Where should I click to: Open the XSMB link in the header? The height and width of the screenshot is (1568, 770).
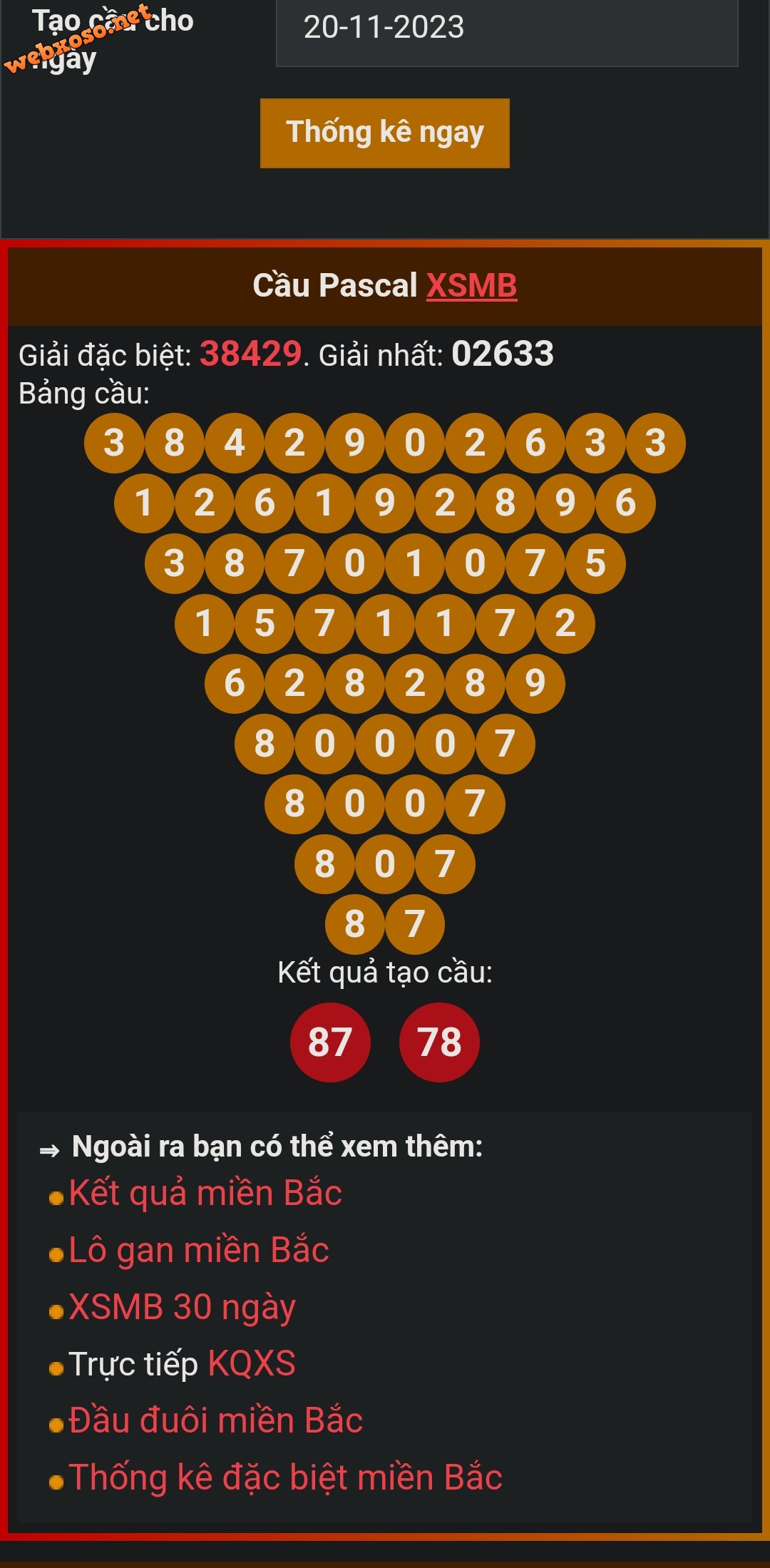[471, 285]
